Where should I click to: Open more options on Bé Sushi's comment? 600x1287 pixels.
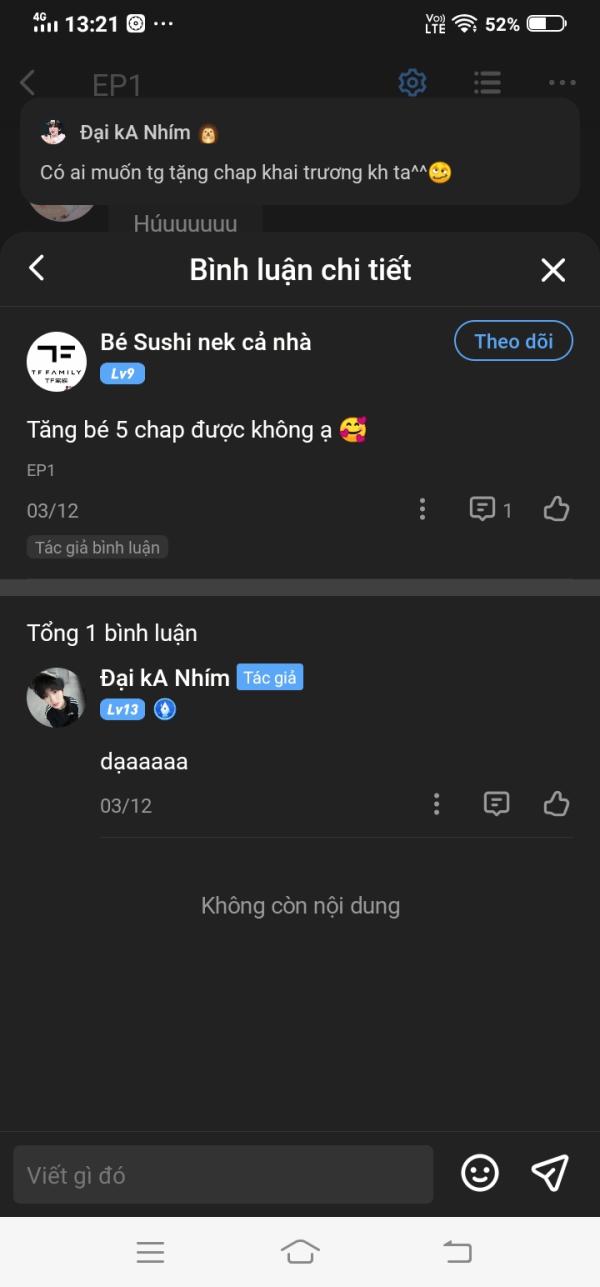coord(422,510)
